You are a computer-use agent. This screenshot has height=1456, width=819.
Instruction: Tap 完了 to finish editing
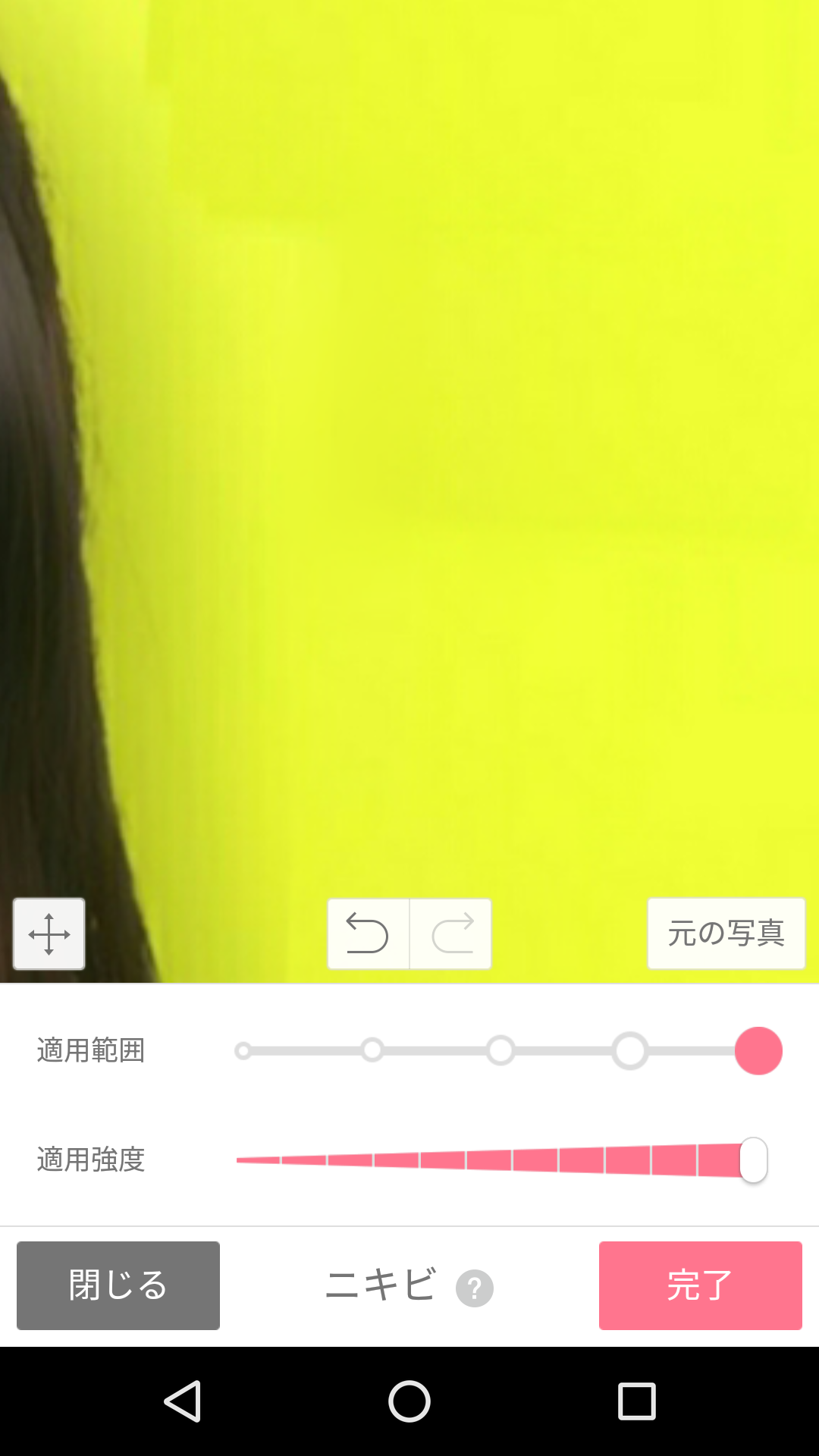click(x=700, y=1285)
